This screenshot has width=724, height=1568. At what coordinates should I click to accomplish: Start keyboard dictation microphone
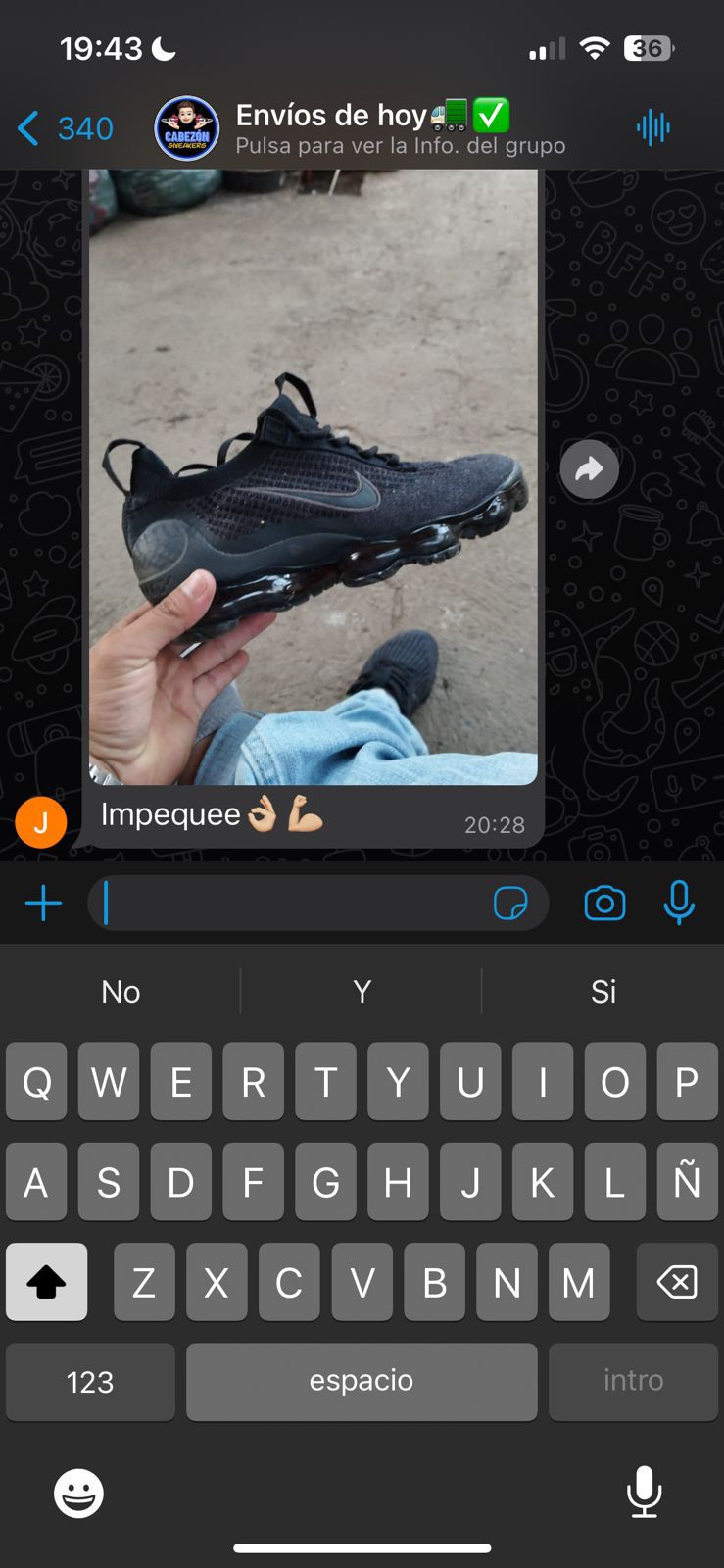(x=644, y=1493)
